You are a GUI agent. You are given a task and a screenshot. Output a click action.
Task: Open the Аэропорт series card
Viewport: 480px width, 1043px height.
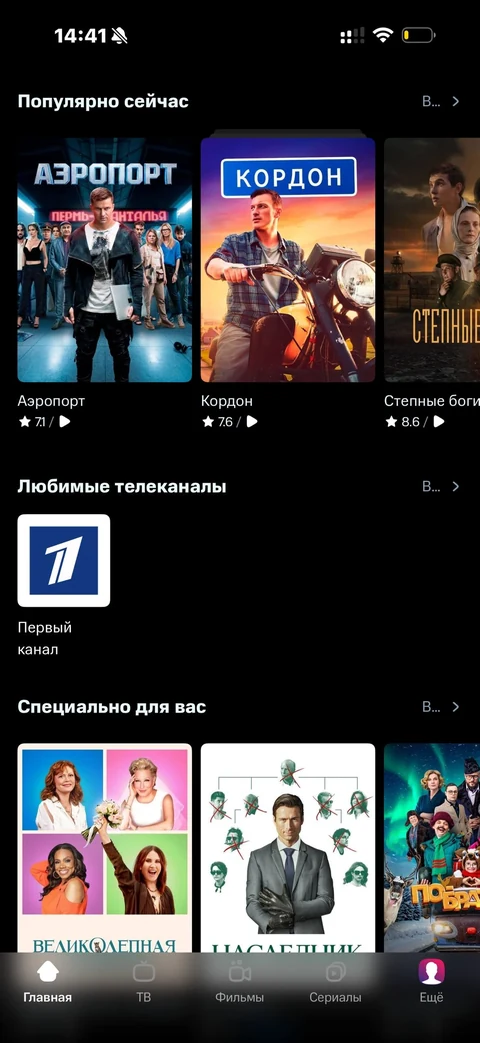tap(104, 260)
